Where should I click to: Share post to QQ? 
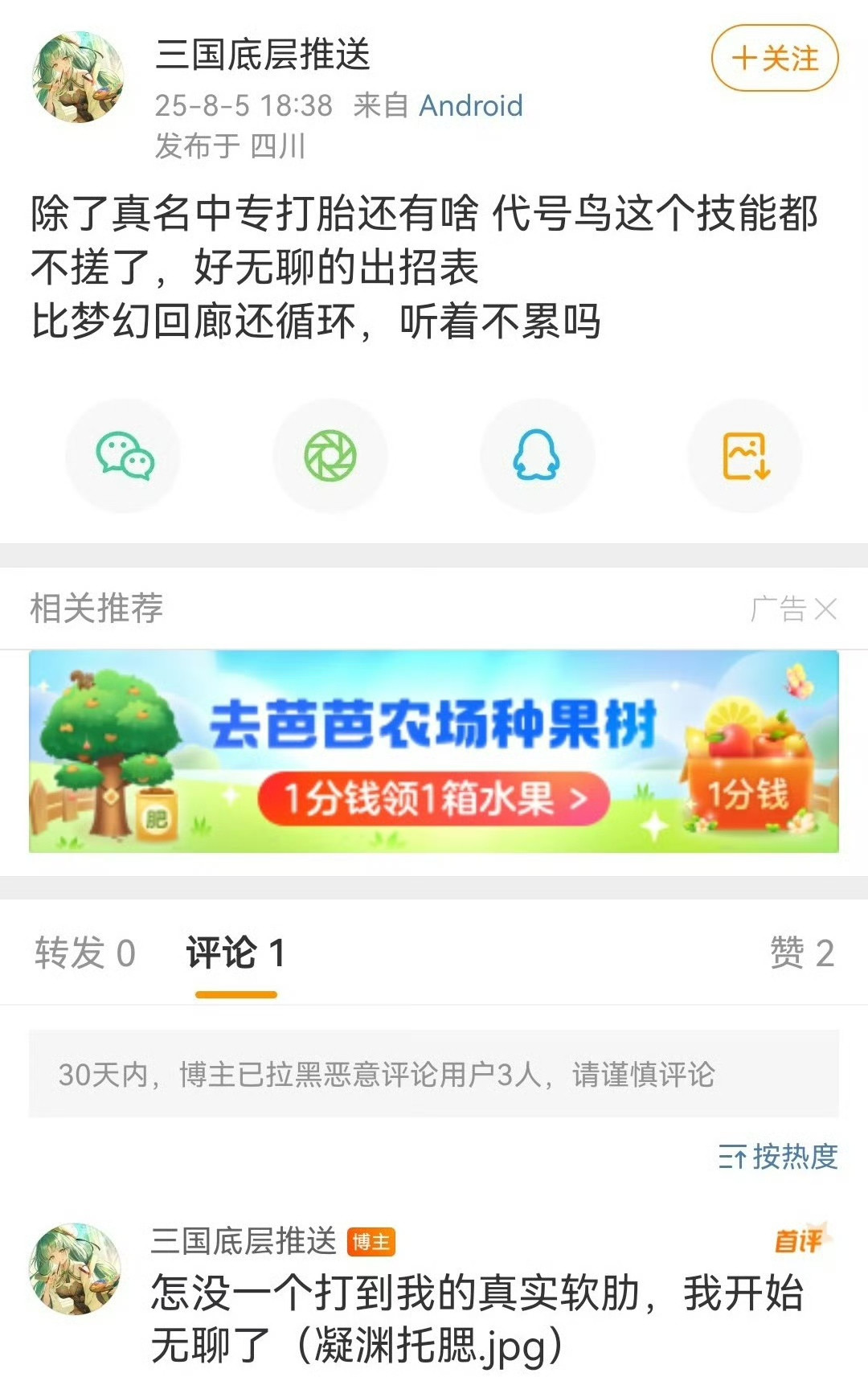point(537,456)
